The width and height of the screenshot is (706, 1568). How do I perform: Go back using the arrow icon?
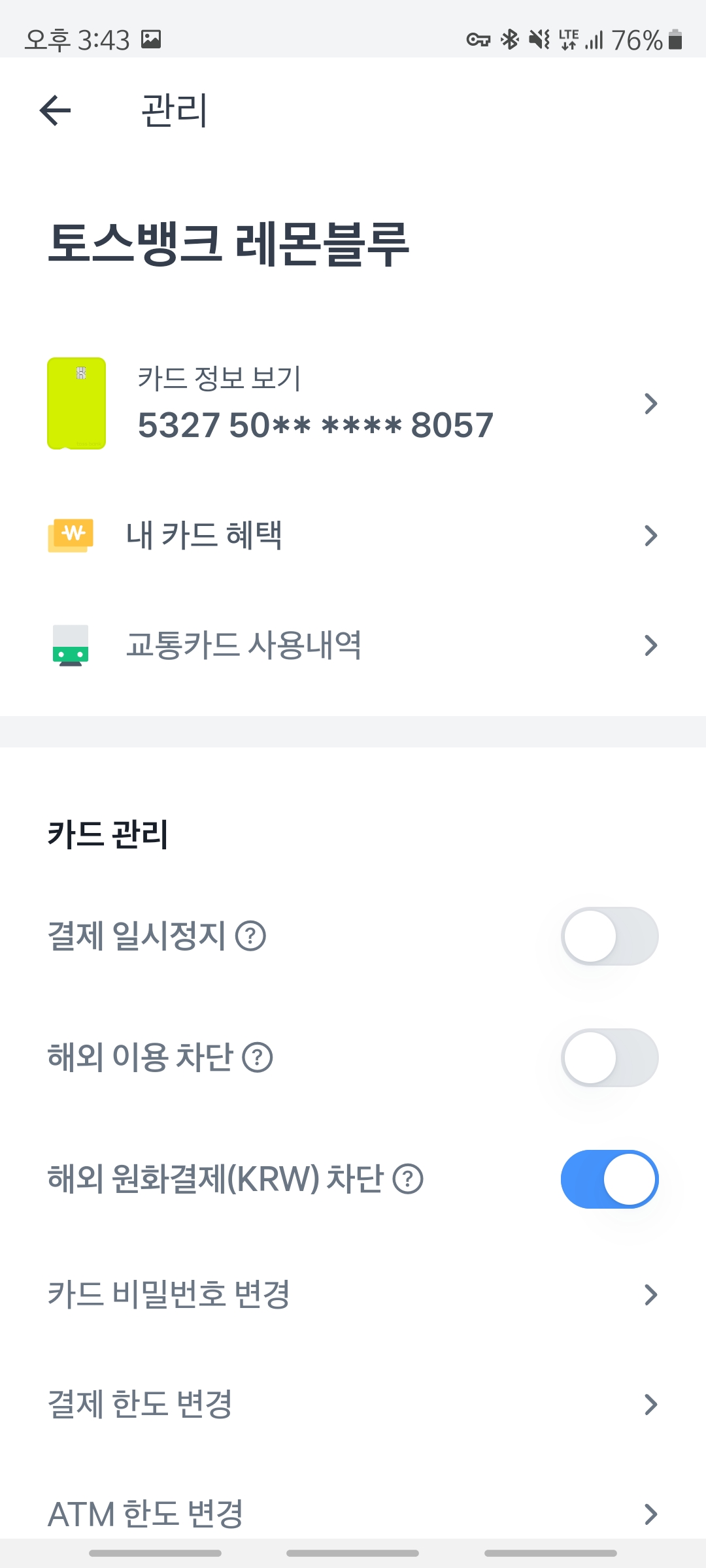coord(55,110)
